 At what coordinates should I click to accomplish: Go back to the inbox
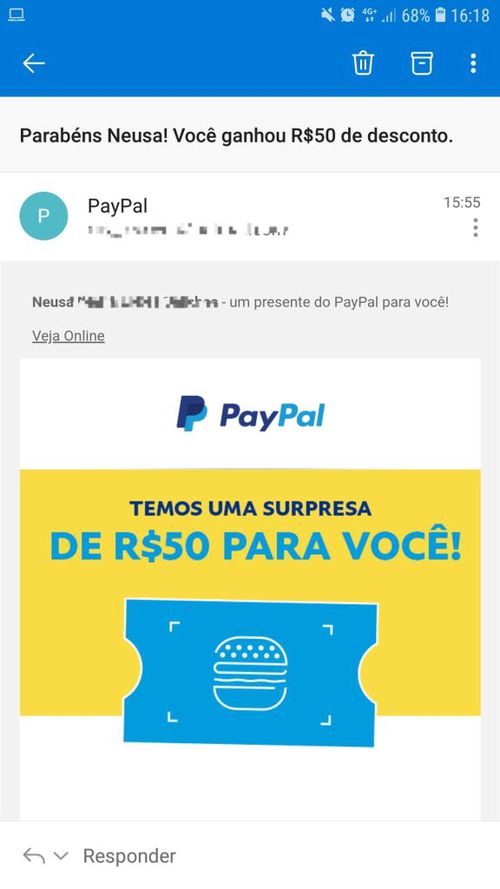tap(33, 64)
